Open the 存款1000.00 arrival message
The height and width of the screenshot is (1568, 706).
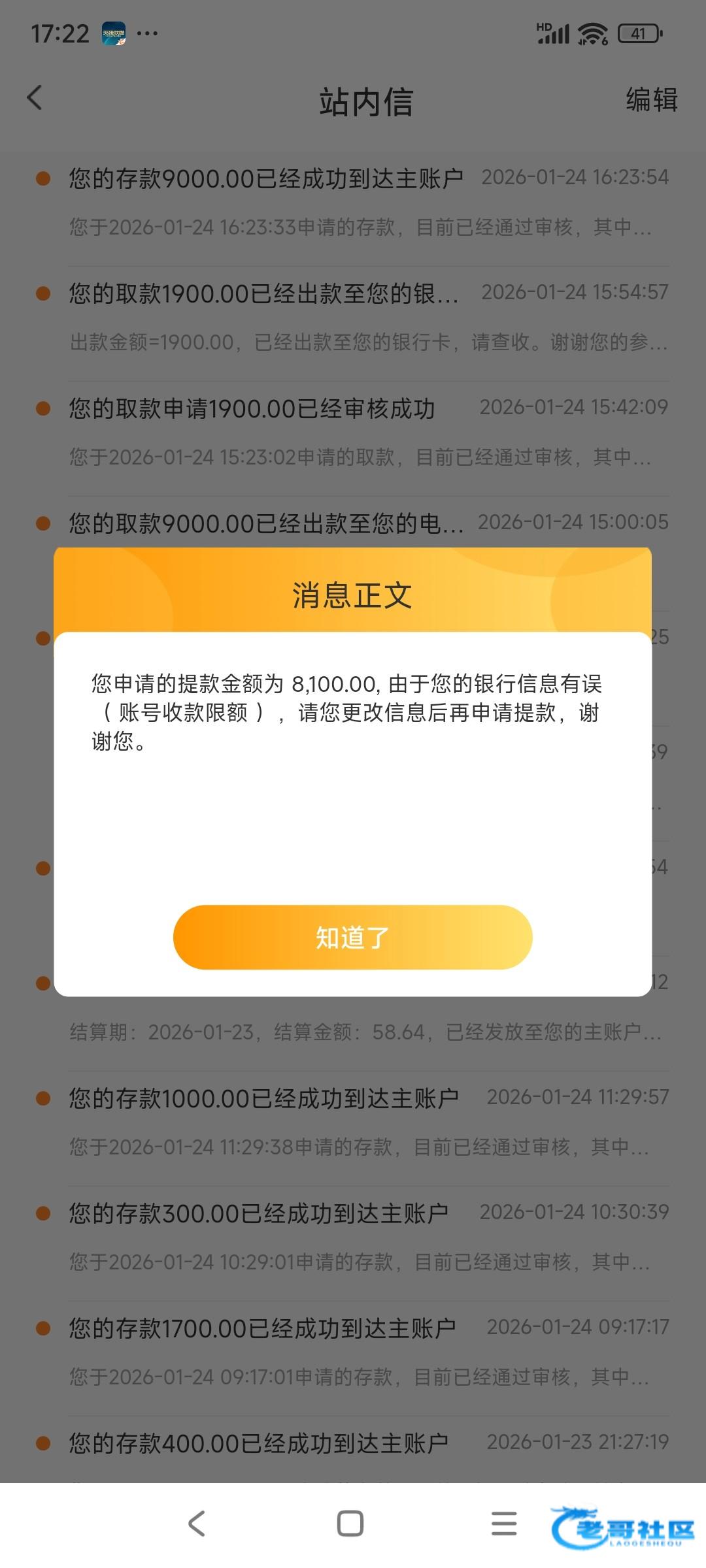pos(353,1121)
